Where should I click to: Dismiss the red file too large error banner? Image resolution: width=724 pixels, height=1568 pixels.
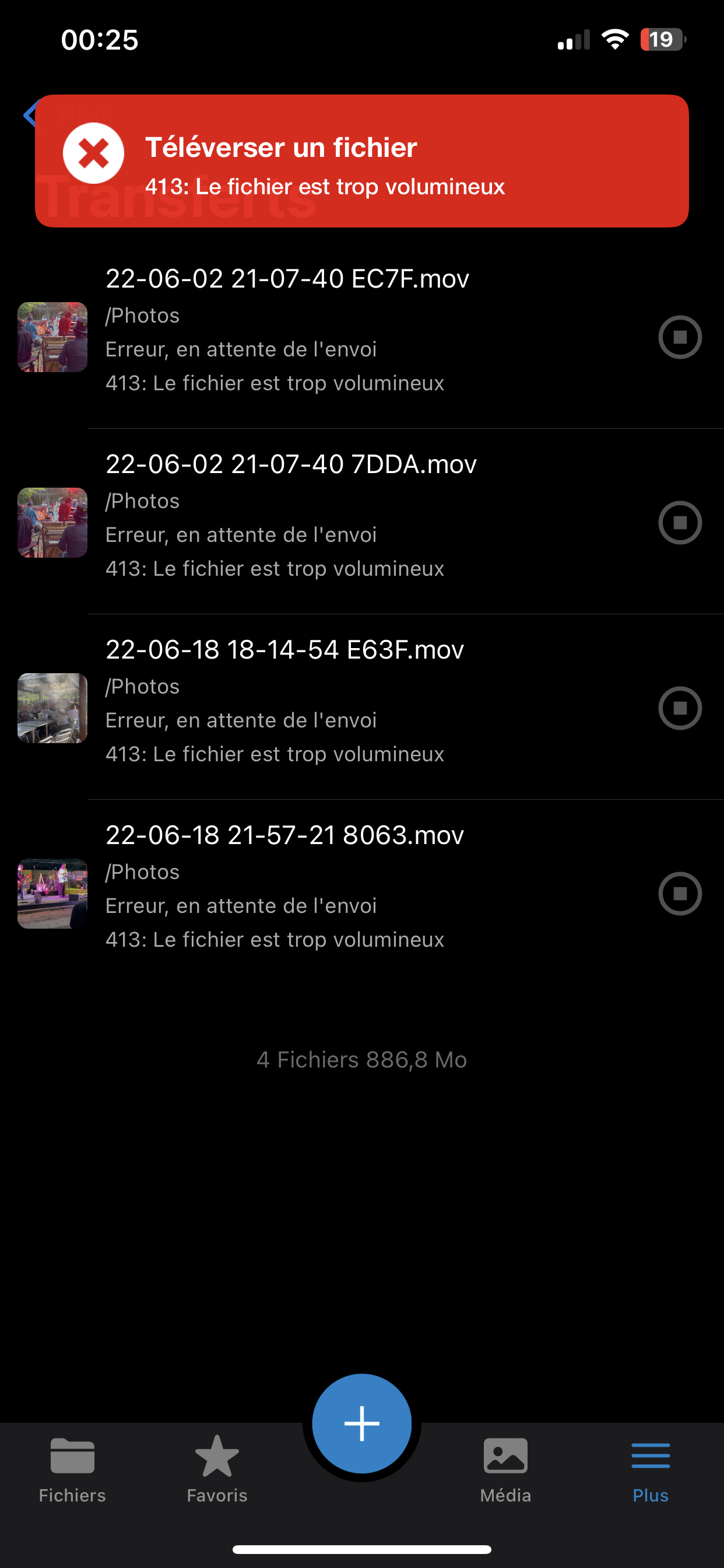pos(94,153)
